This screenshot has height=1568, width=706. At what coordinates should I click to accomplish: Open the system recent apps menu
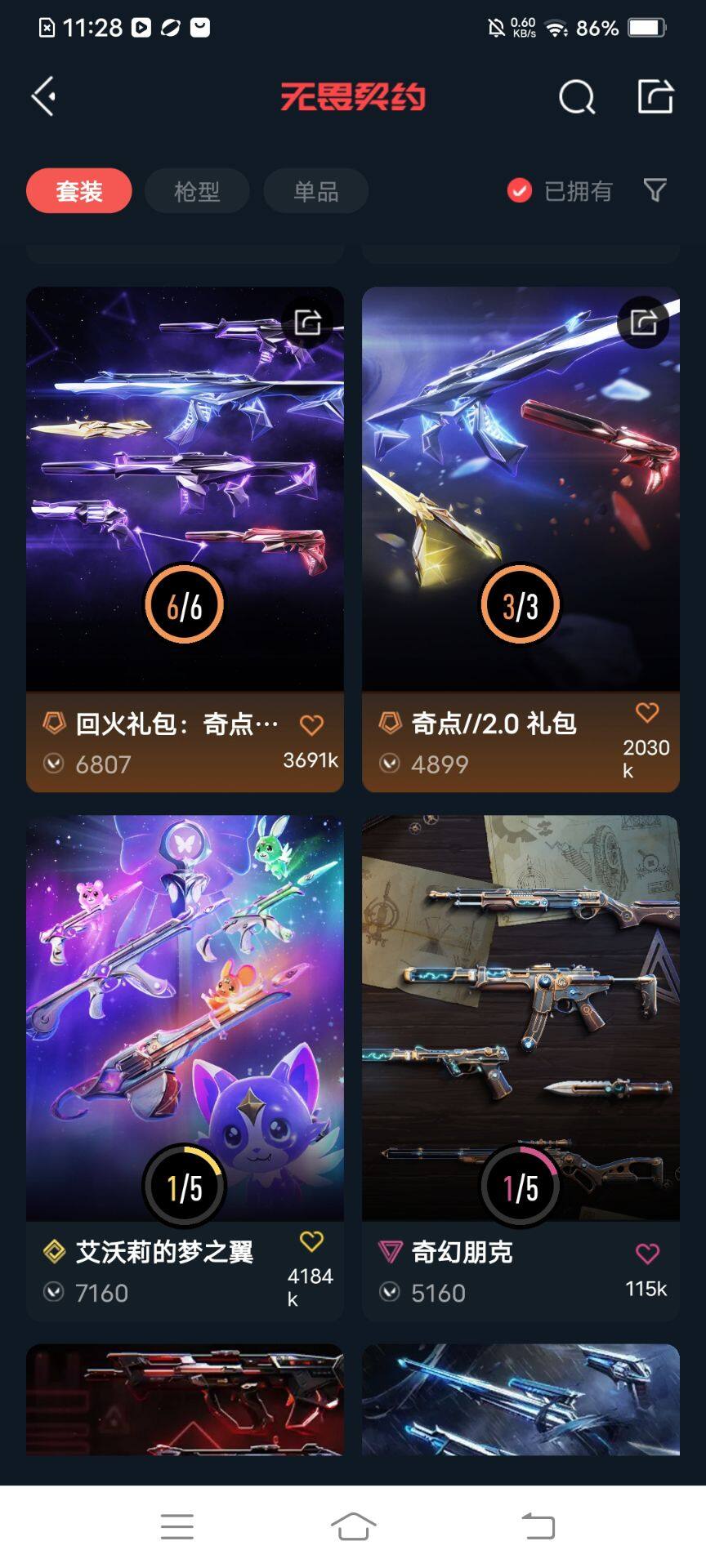177,1526
